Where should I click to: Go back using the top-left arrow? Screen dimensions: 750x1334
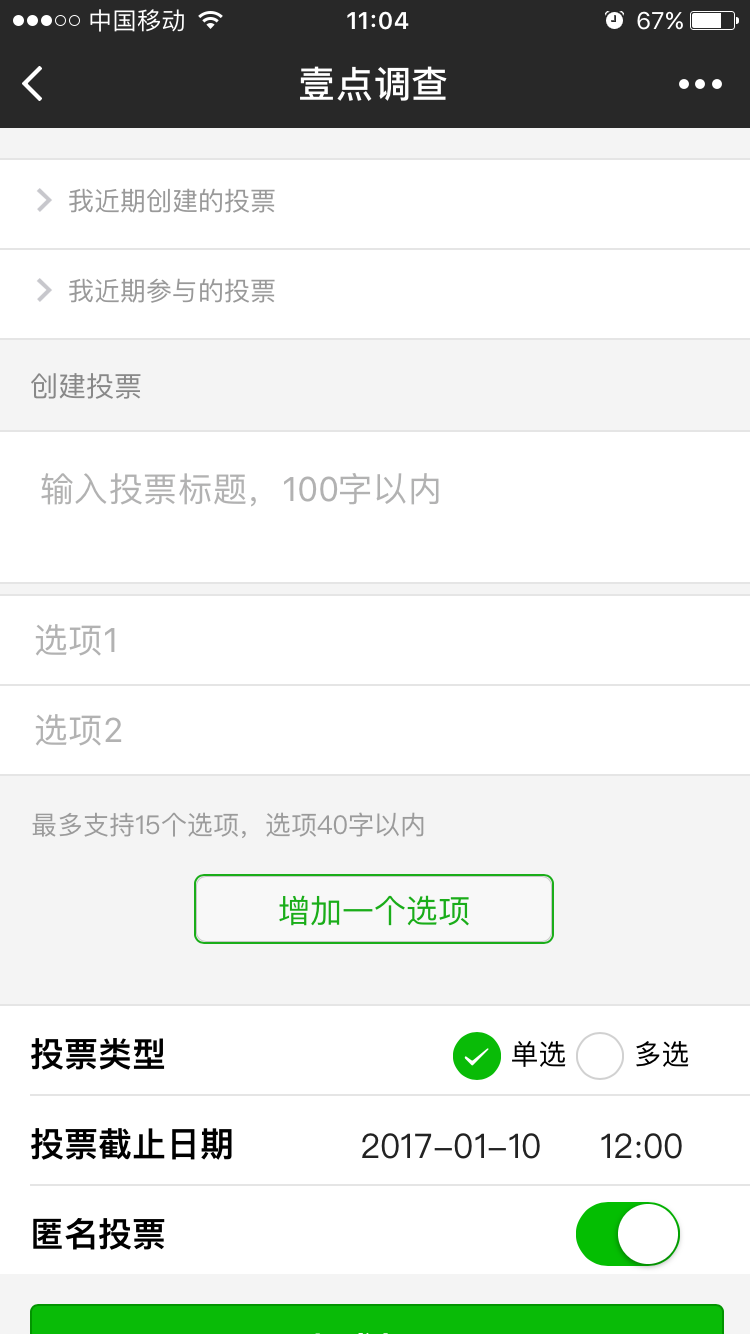tap(33, 84)
